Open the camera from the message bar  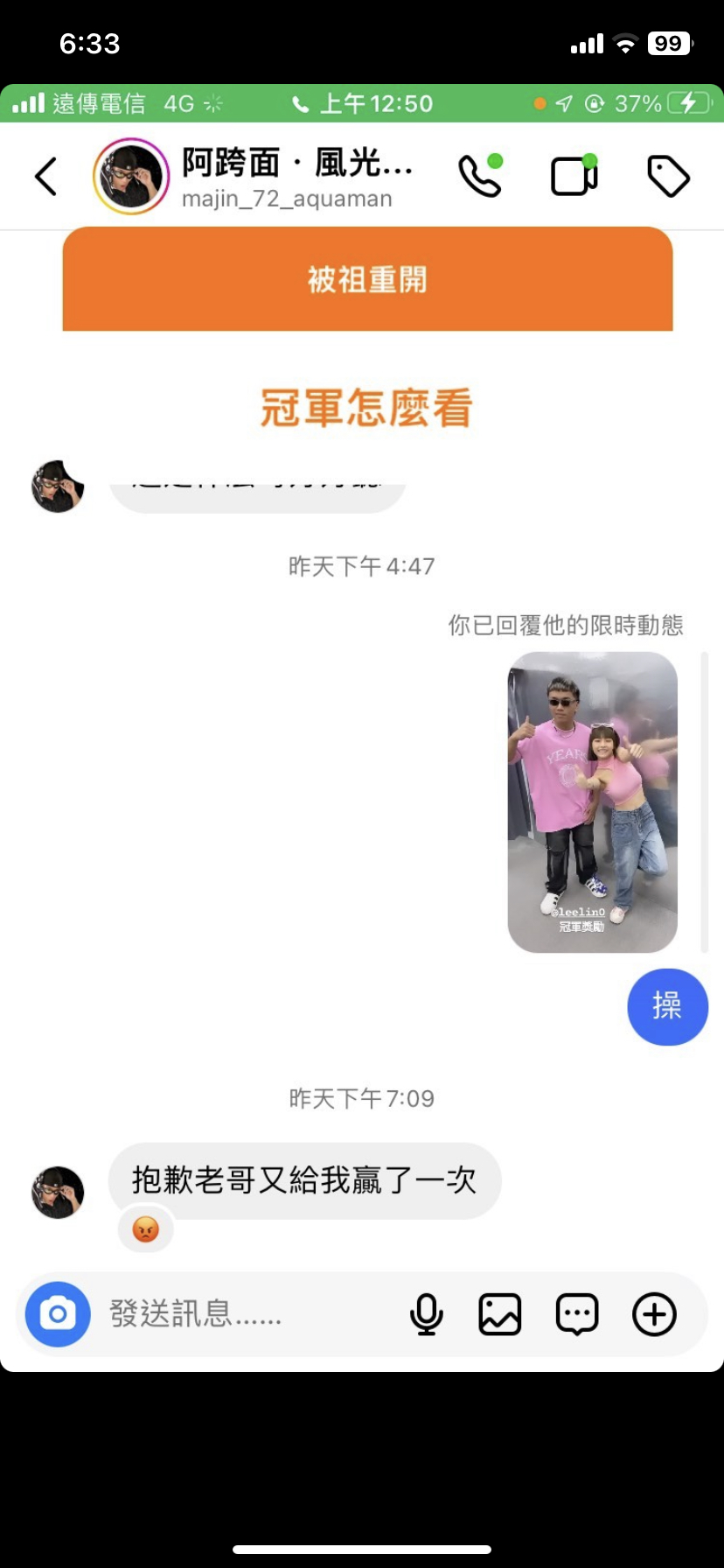(x=58, y=1314)
